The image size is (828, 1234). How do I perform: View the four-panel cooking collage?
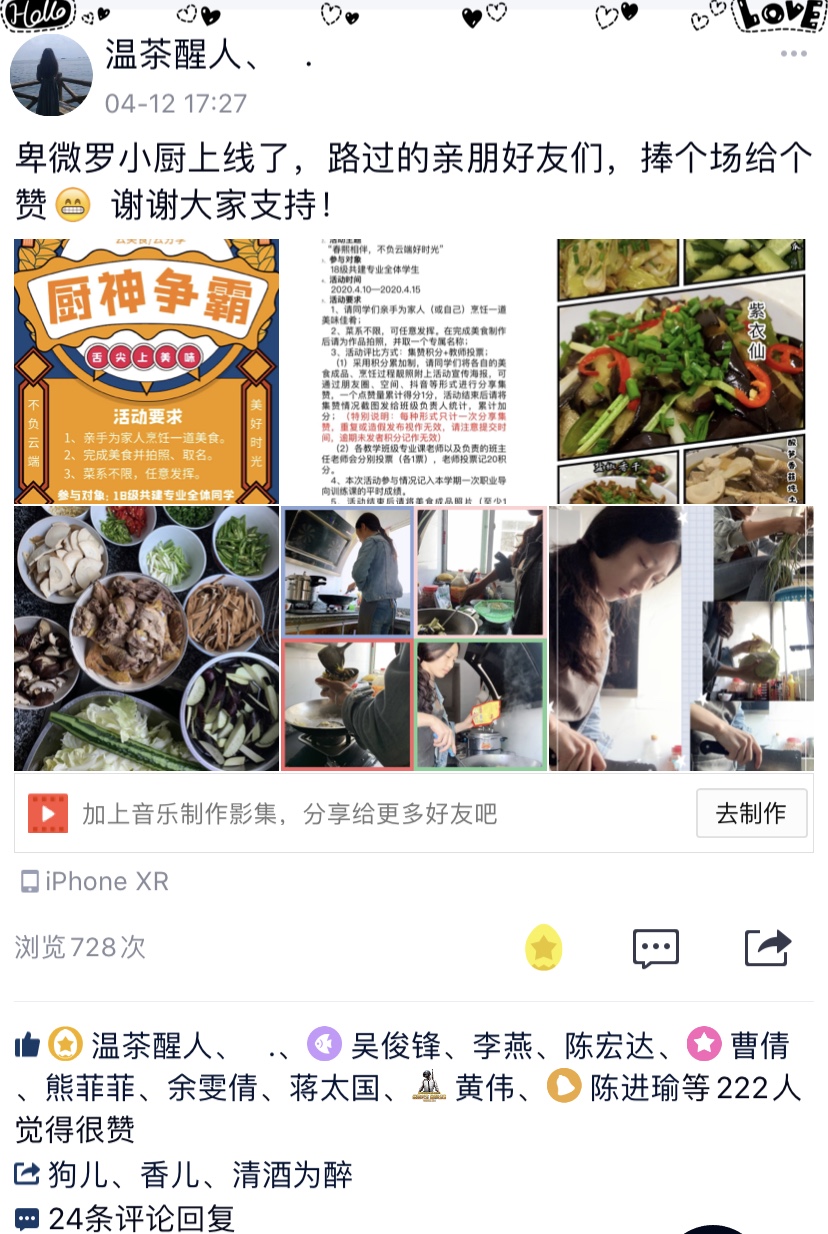click(x=414, y=638)
